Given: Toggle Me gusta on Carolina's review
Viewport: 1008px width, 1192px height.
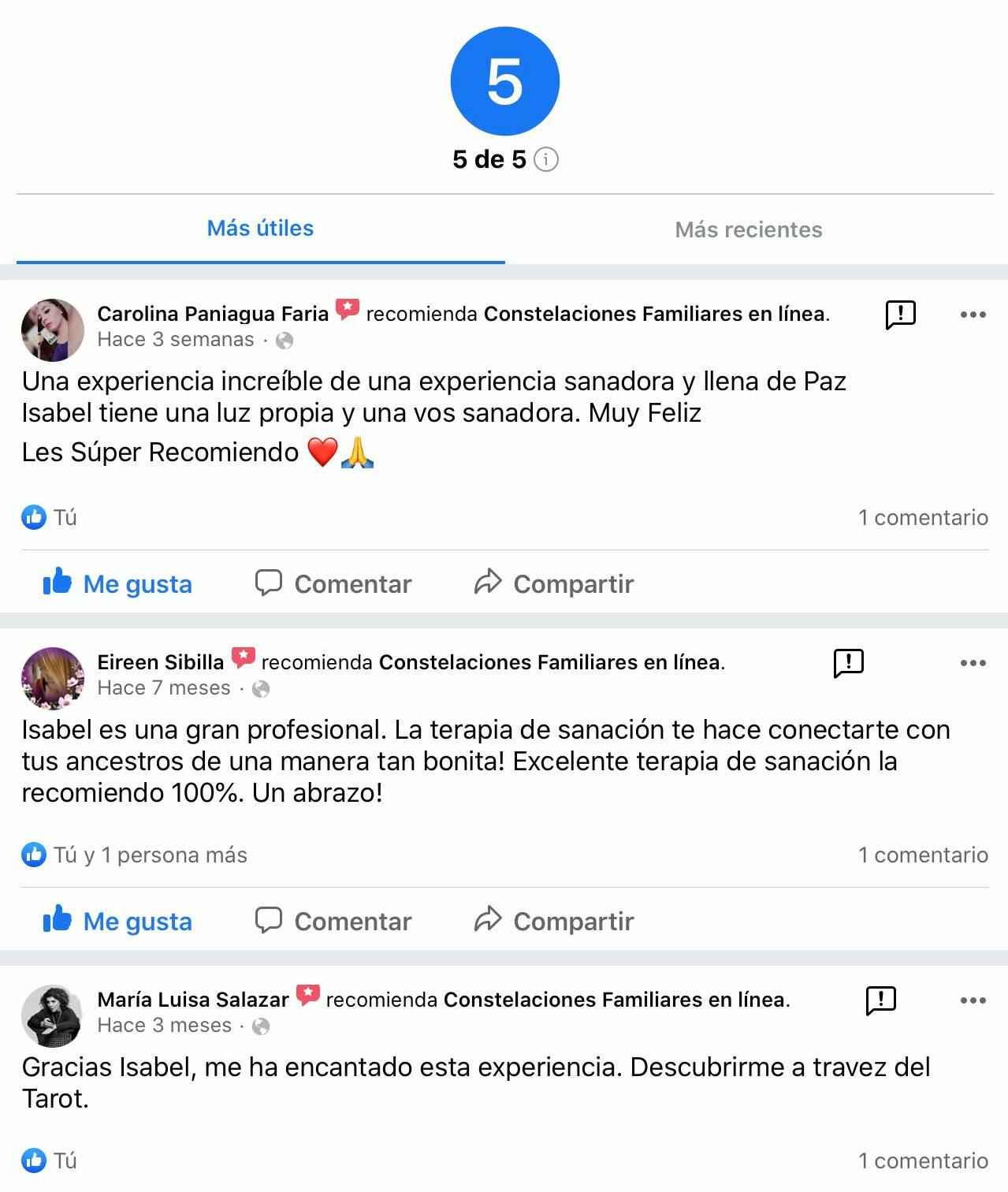Looking at the screenshot, I should (x=118, y=584).
